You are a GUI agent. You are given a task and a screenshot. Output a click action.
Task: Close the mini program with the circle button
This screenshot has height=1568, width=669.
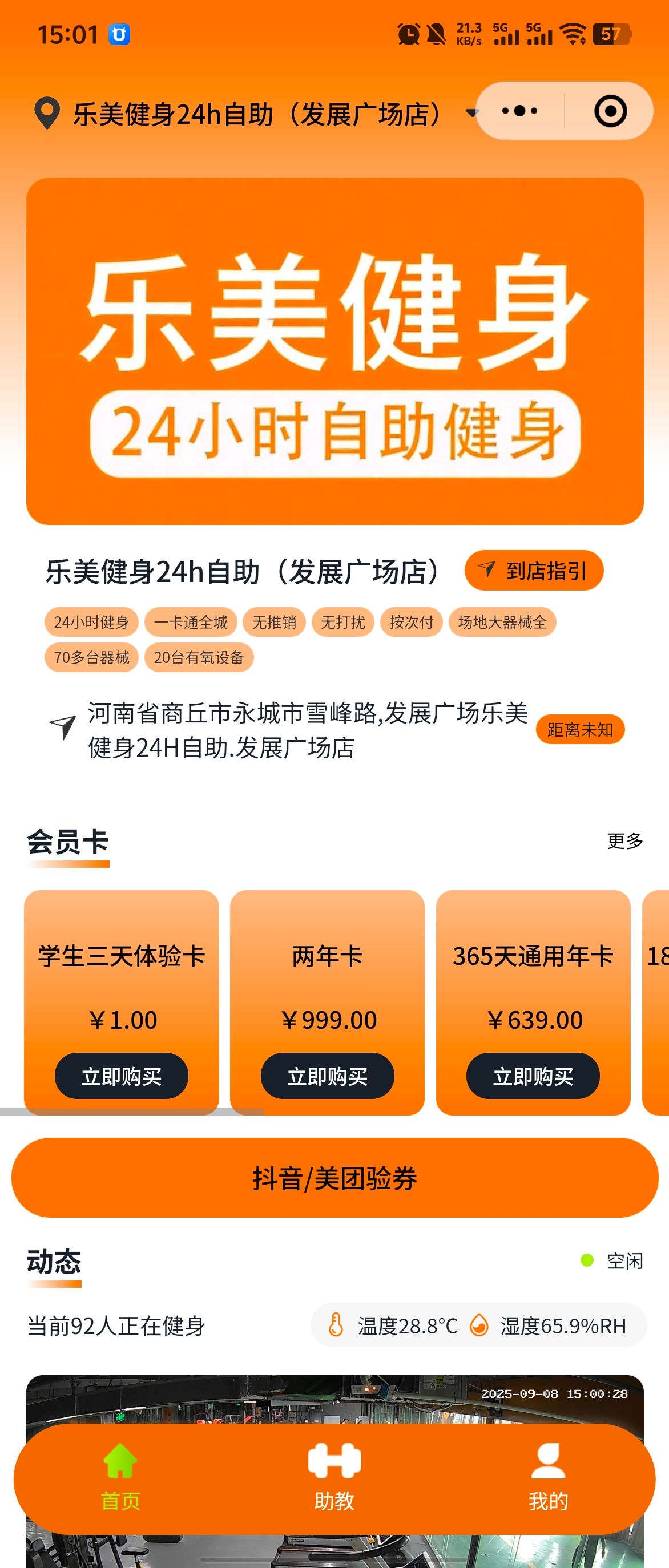(x=610, y=111)
